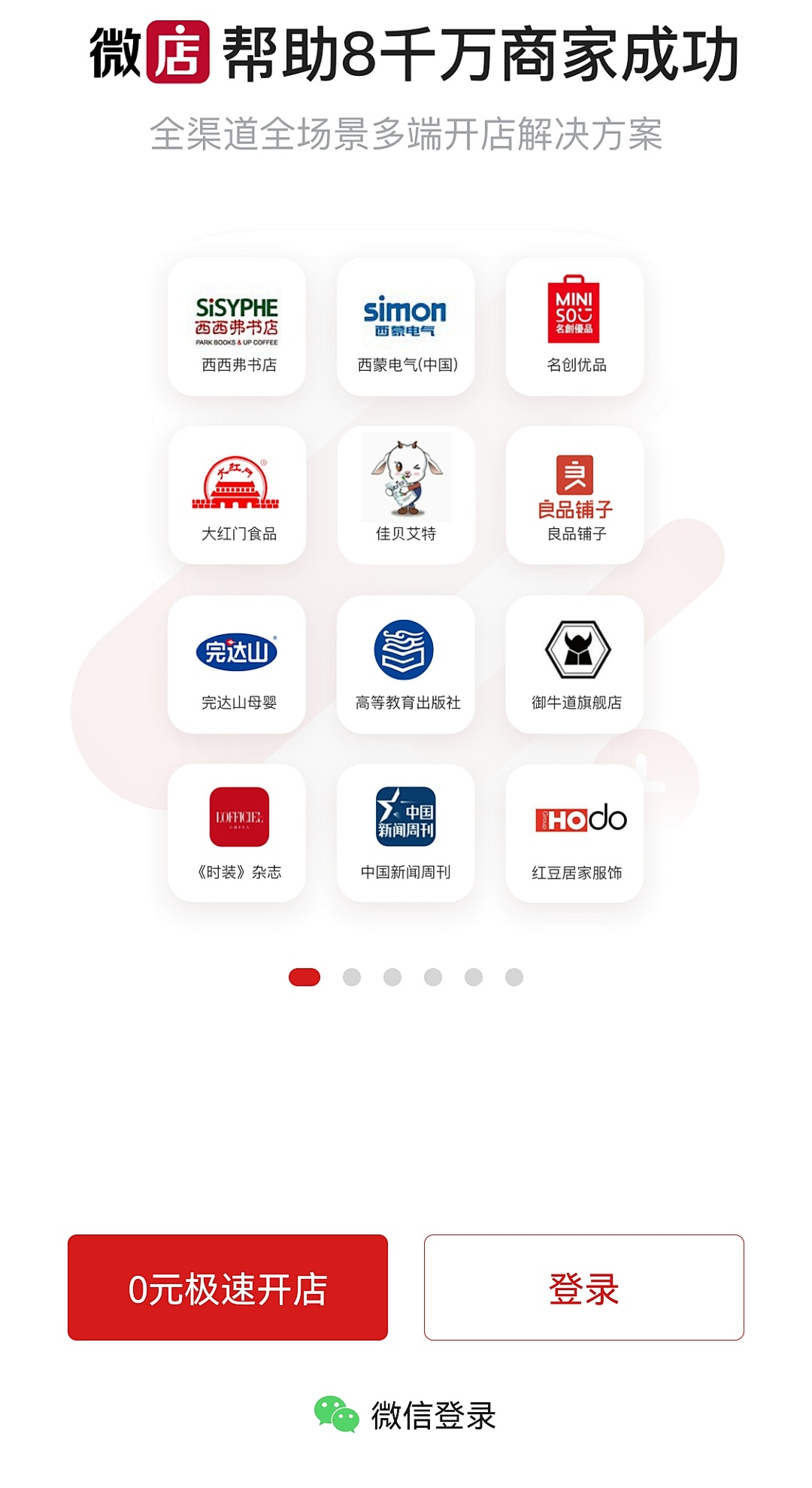Image resolution: width=812 pixels, height=1488 pixels.
Task: Open the 西西弗书店 brand logo
Action: point(236,319)
